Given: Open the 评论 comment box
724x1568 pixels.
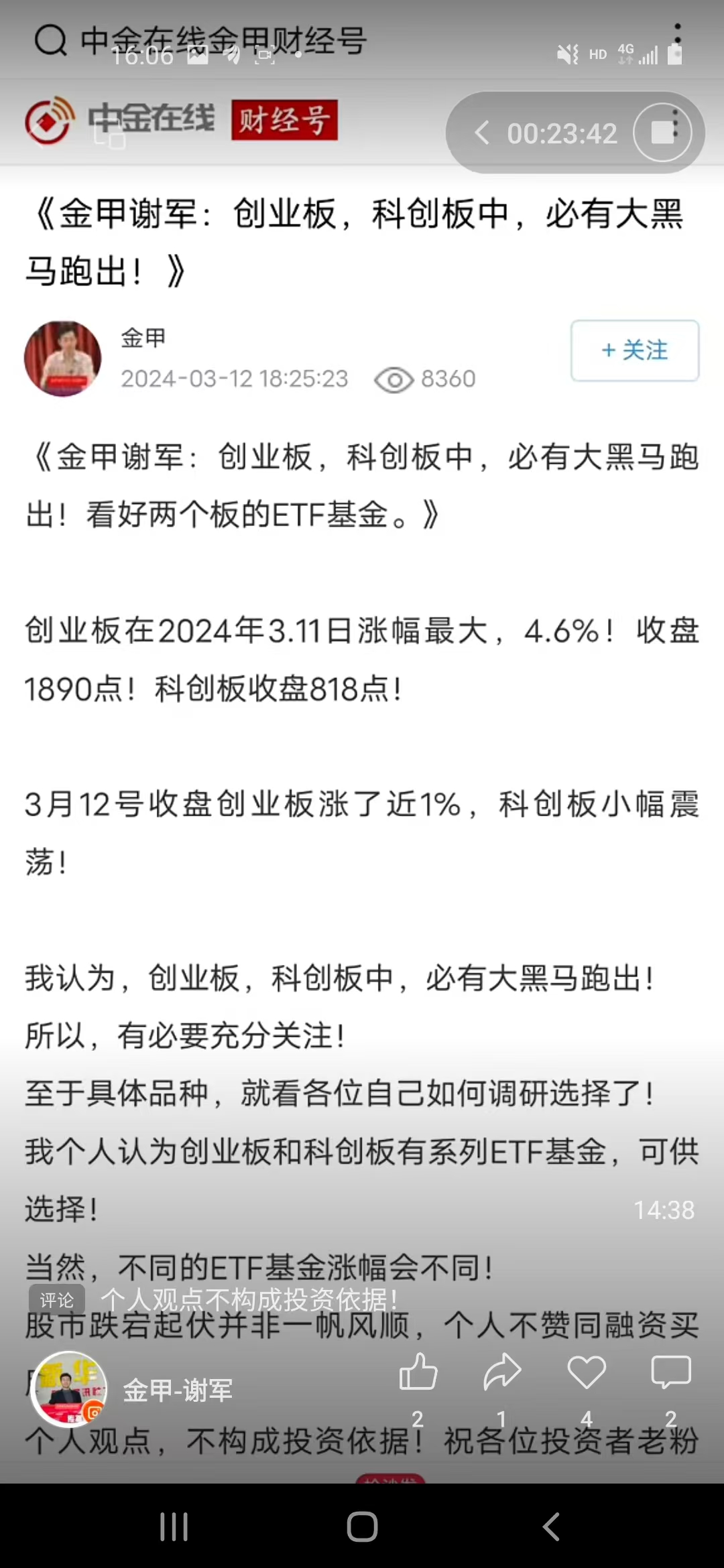Looking at the screenshot, I should coord(57,1300).
